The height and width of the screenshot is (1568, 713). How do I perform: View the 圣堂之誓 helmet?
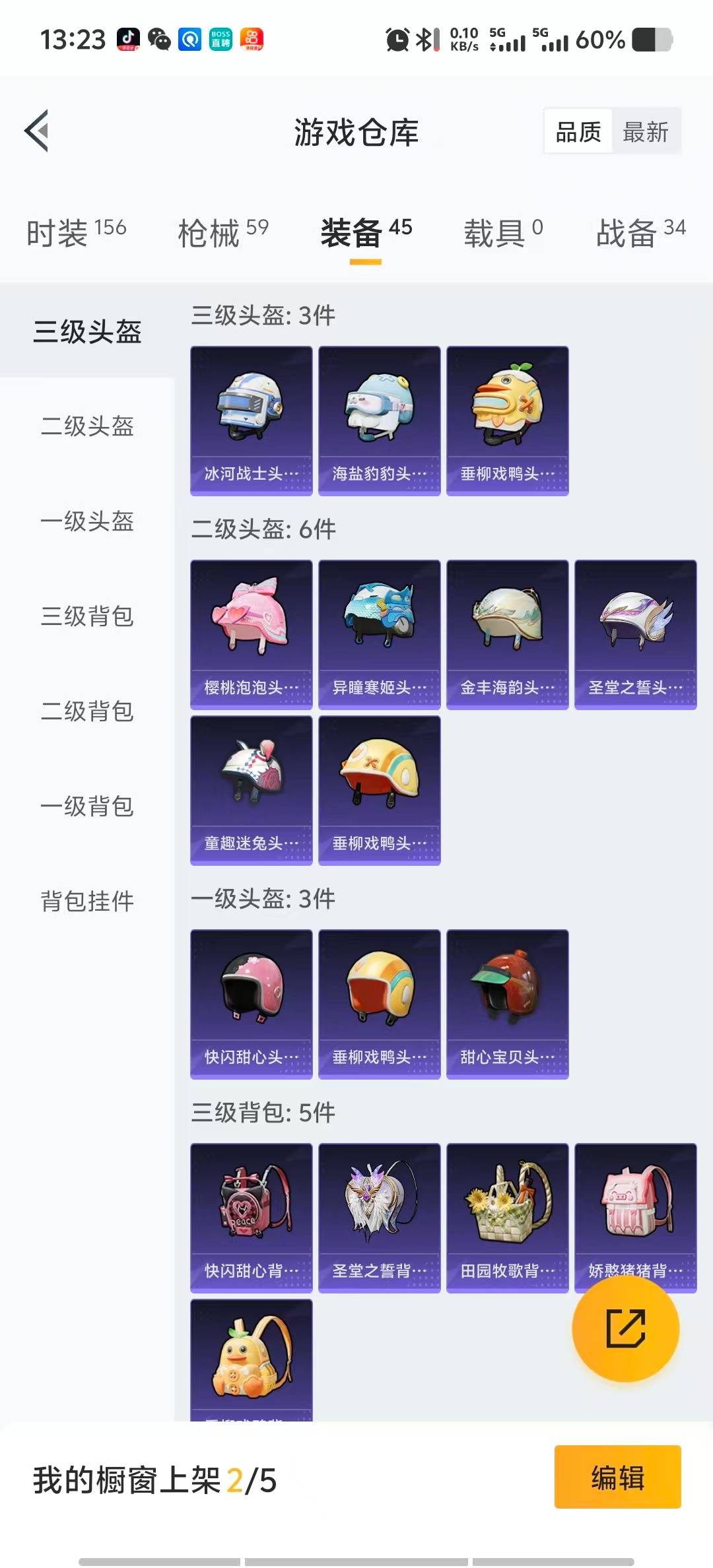pyautogui.click(x=635, y=634)
